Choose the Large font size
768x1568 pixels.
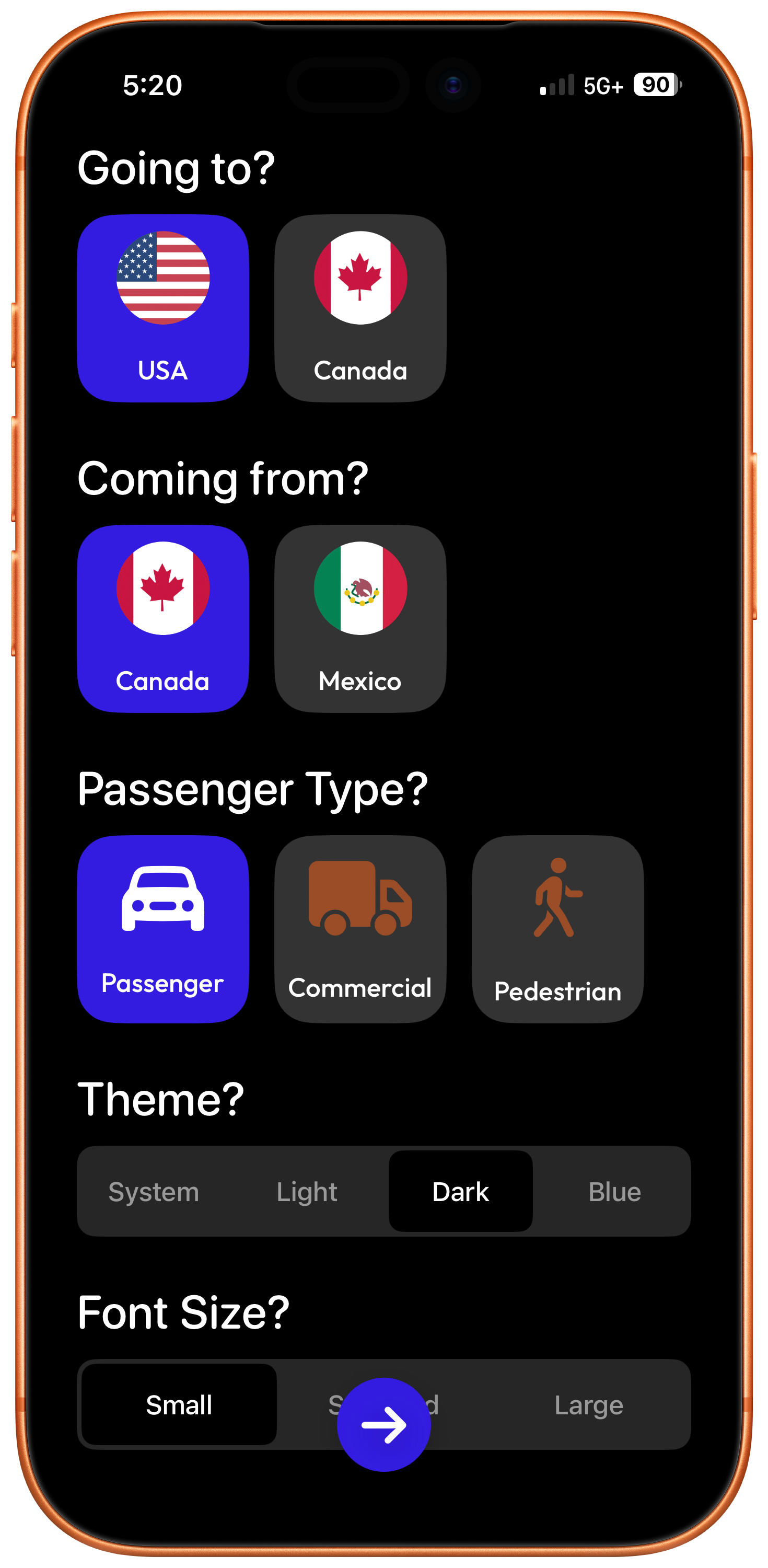coord(588,1404)
